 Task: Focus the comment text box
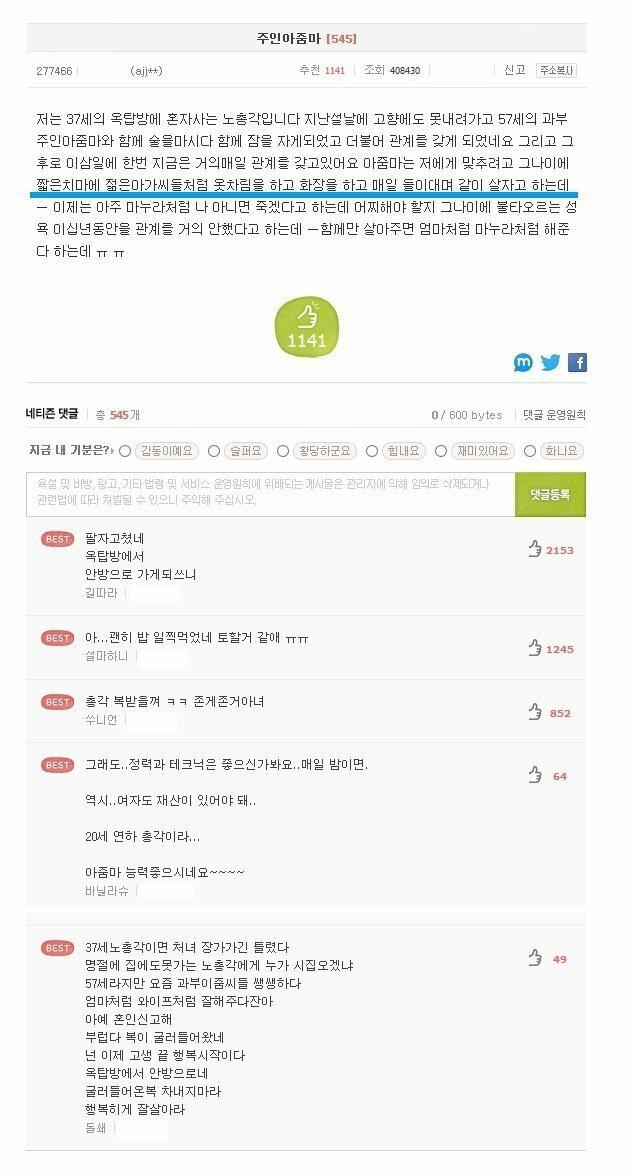tap(270, 494)
